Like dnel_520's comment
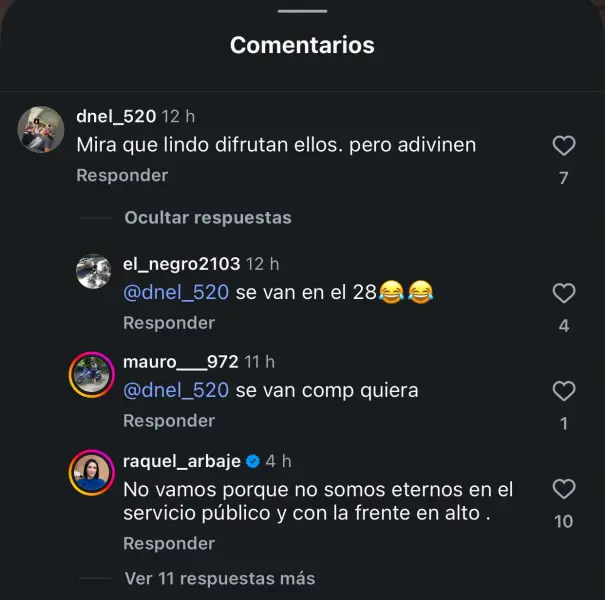Viewport: 605px width, 600px height. [564, 145]
